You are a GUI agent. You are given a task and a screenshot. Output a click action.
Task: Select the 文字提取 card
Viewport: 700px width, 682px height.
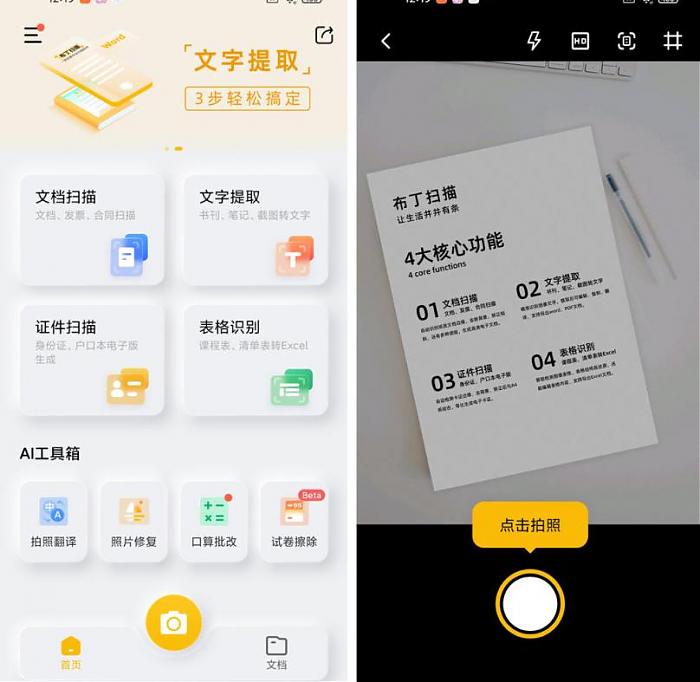click(255, 229)
